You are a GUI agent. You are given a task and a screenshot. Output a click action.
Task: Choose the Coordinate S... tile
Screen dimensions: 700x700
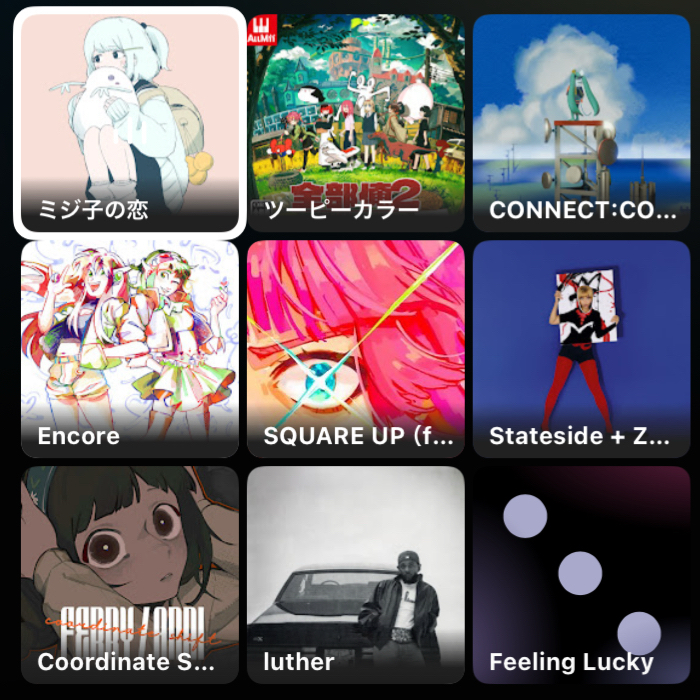[x=129, y=574]
